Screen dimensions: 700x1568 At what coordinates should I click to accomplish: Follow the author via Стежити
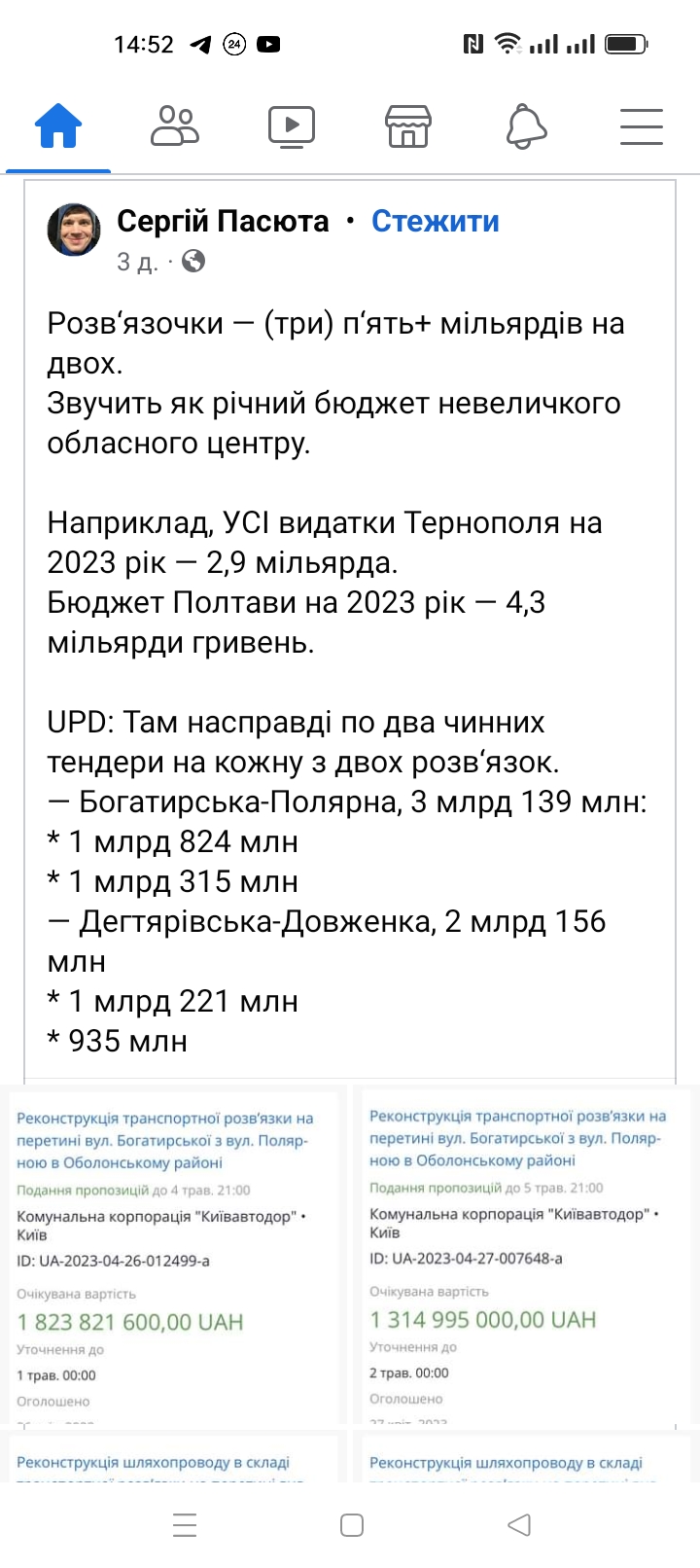[x=435, y=222]
